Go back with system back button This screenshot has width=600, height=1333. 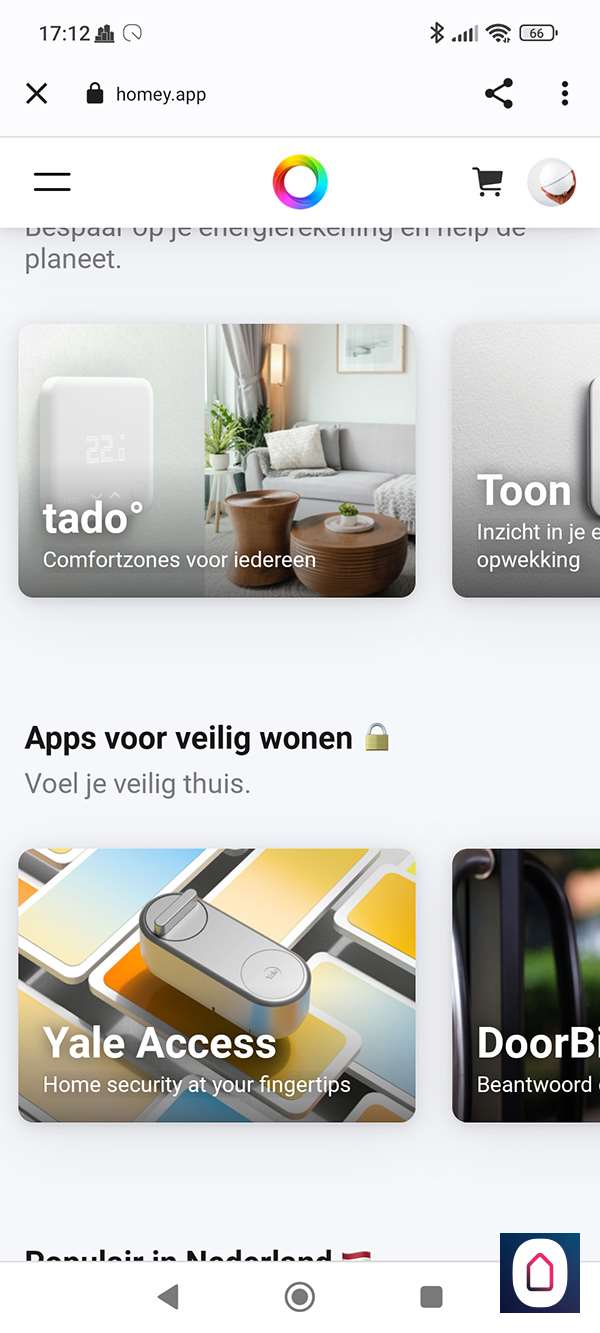168,1297
